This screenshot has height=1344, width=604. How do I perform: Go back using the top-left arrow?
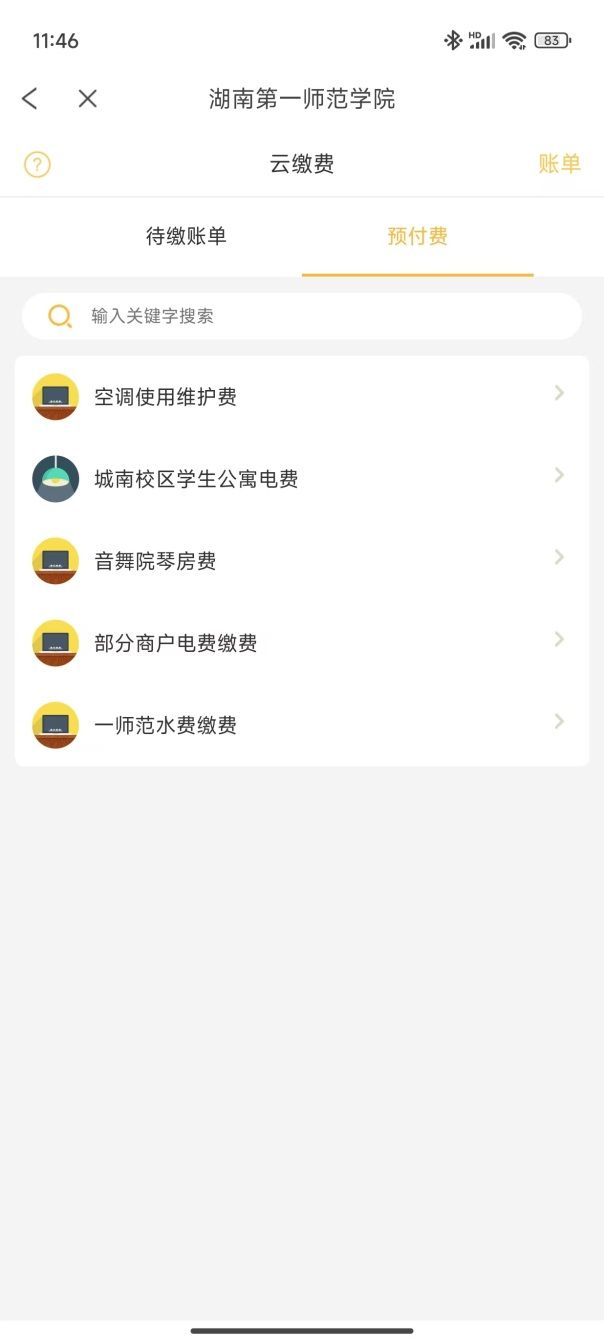pos(30,98)
